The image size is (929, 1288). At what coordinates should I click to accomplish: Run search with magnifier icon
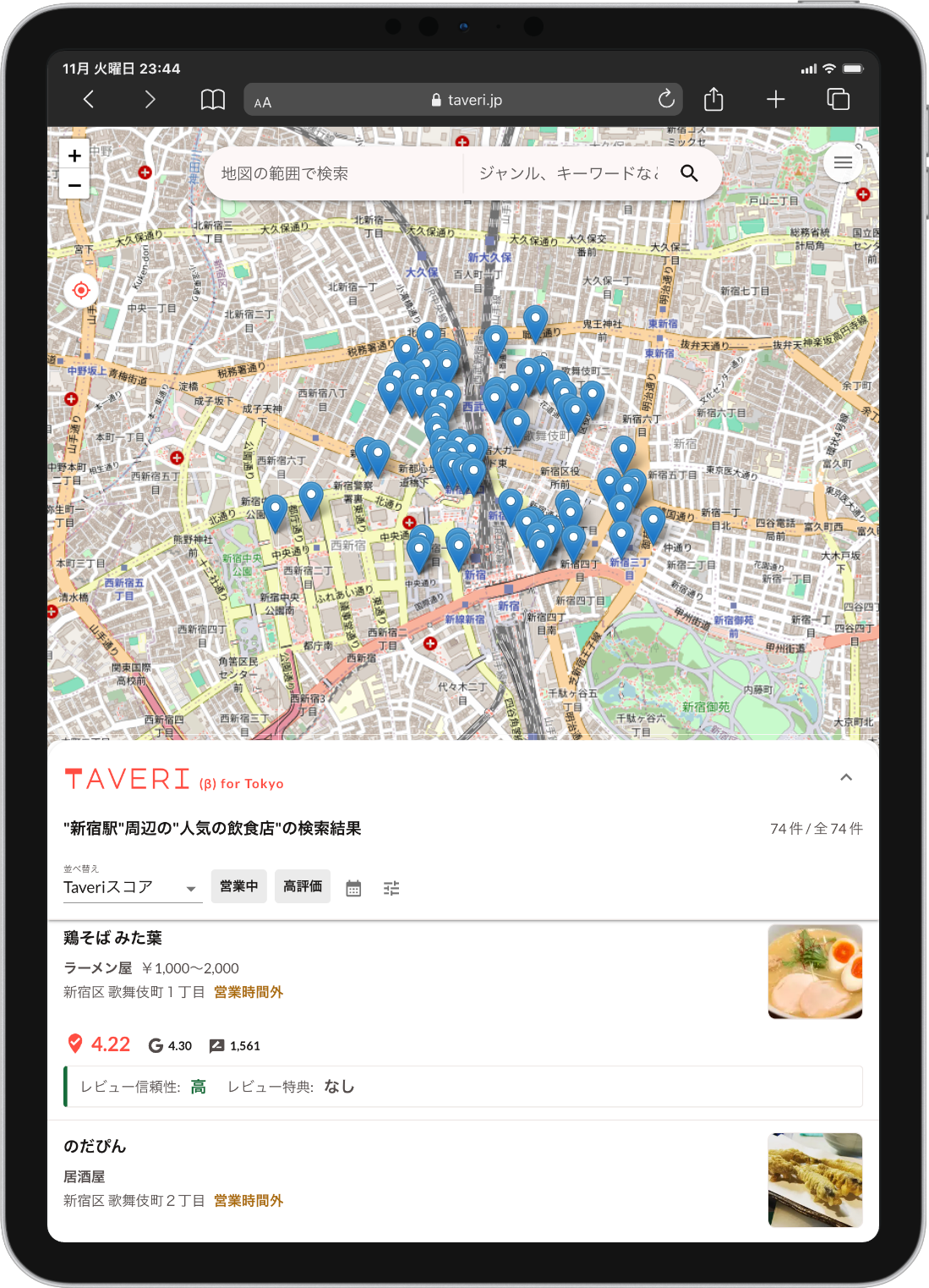pos(689,173)
